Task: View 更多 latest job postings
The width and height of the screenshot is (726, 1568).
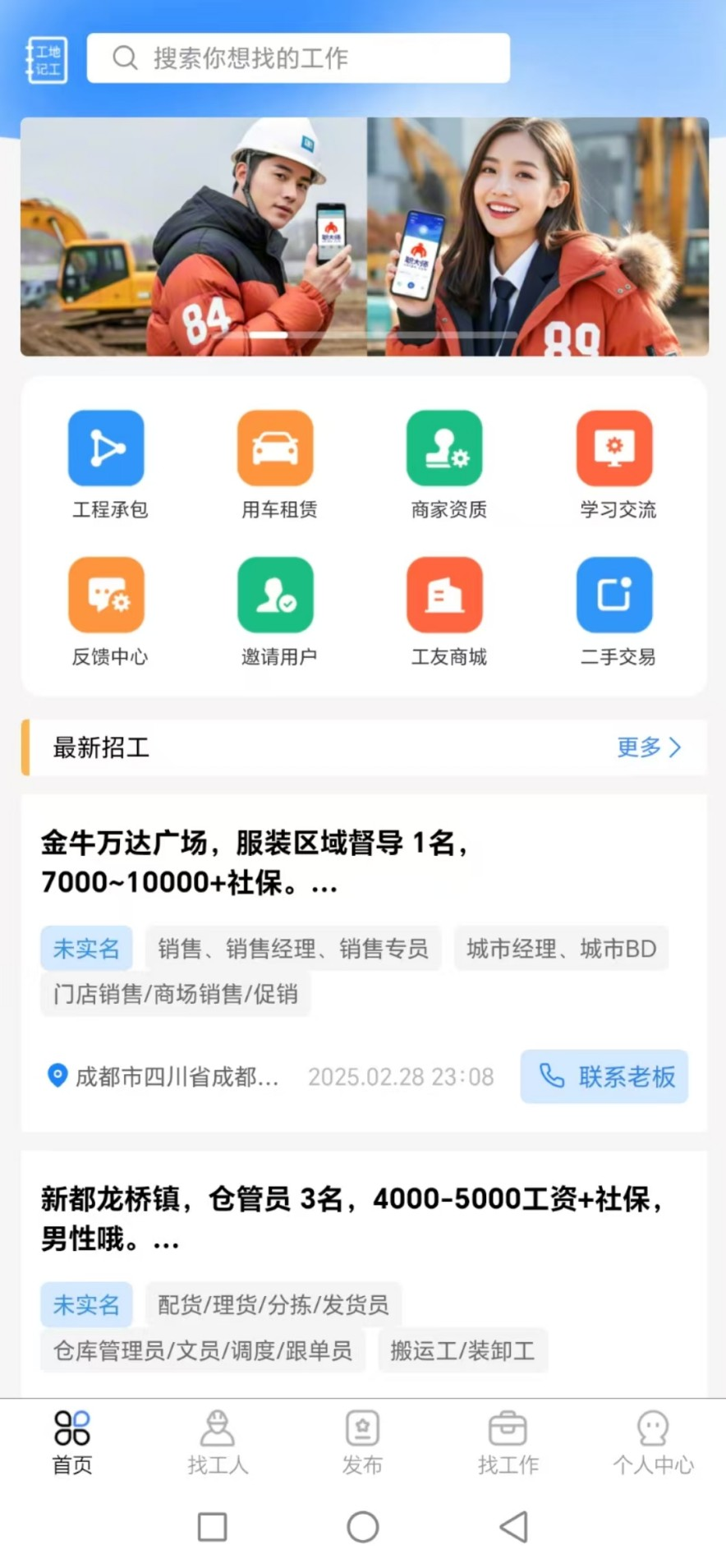Action: click(648, 747)
